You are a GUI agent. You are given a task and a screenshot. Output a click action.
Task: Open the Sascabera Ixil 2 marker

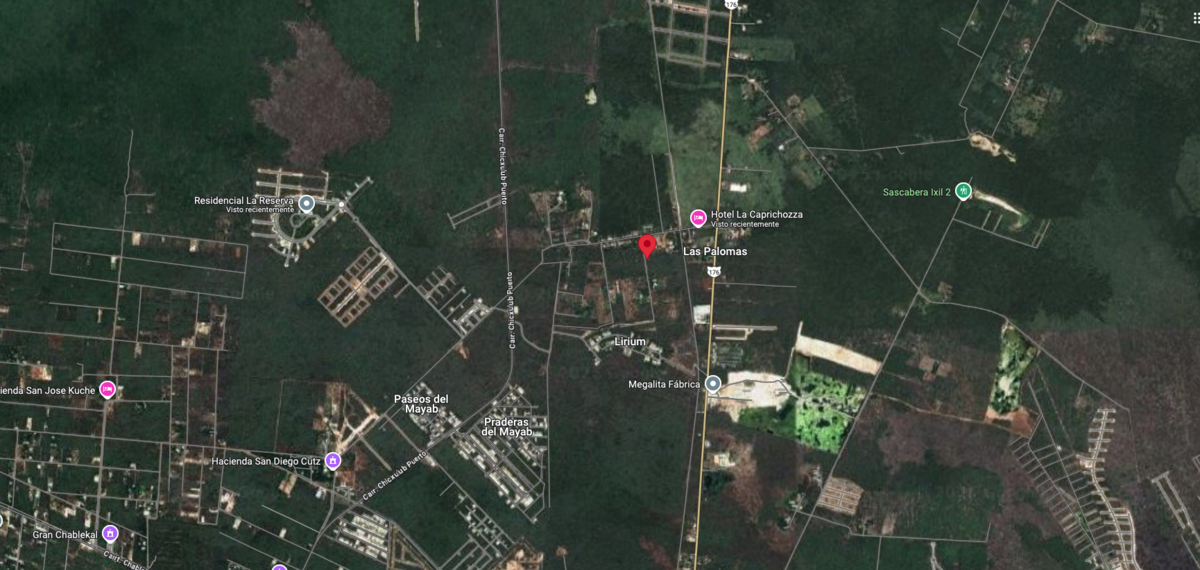click(963, 191)
